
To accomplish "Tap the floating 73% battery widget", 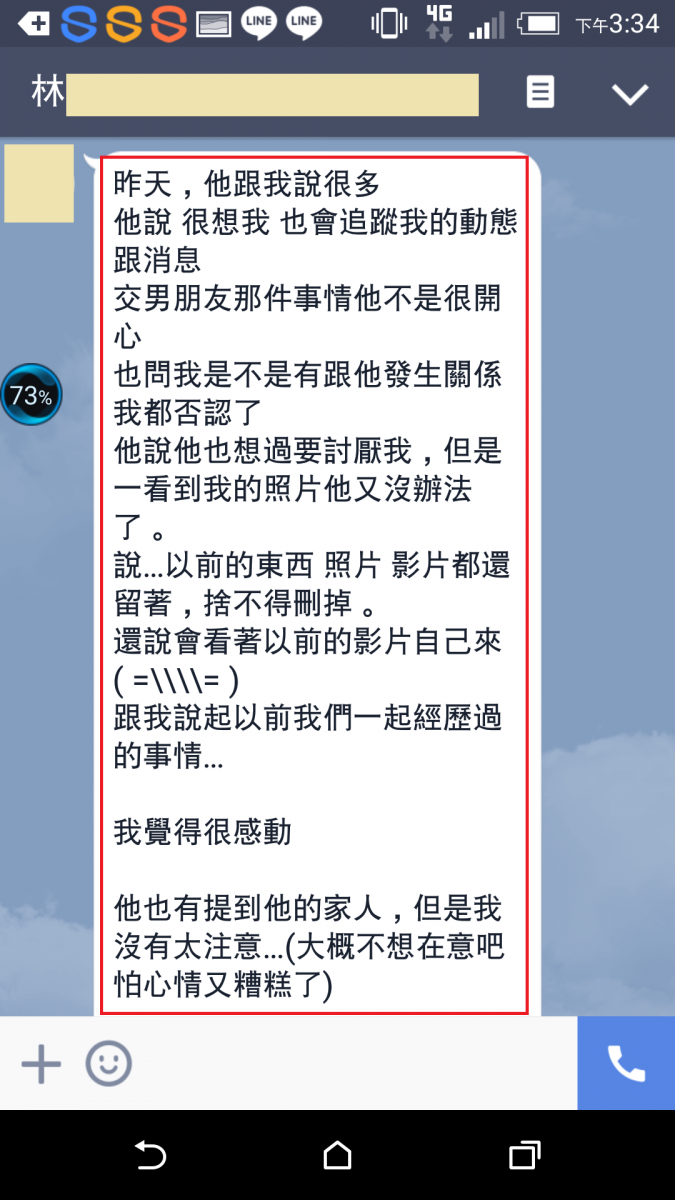I will click(31, 395).
